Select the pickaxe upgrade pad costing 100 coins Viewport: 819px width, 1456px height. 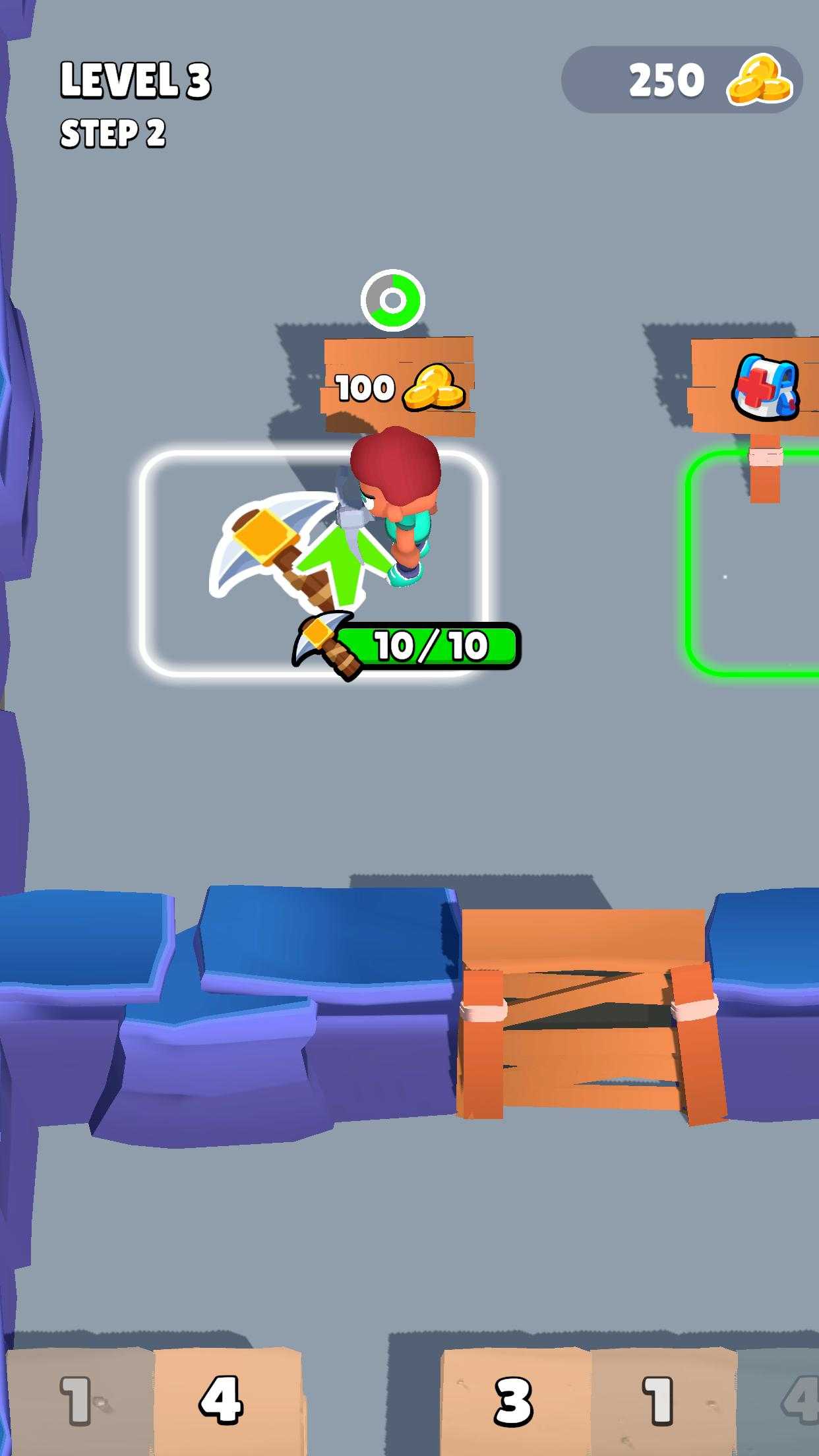313,564
